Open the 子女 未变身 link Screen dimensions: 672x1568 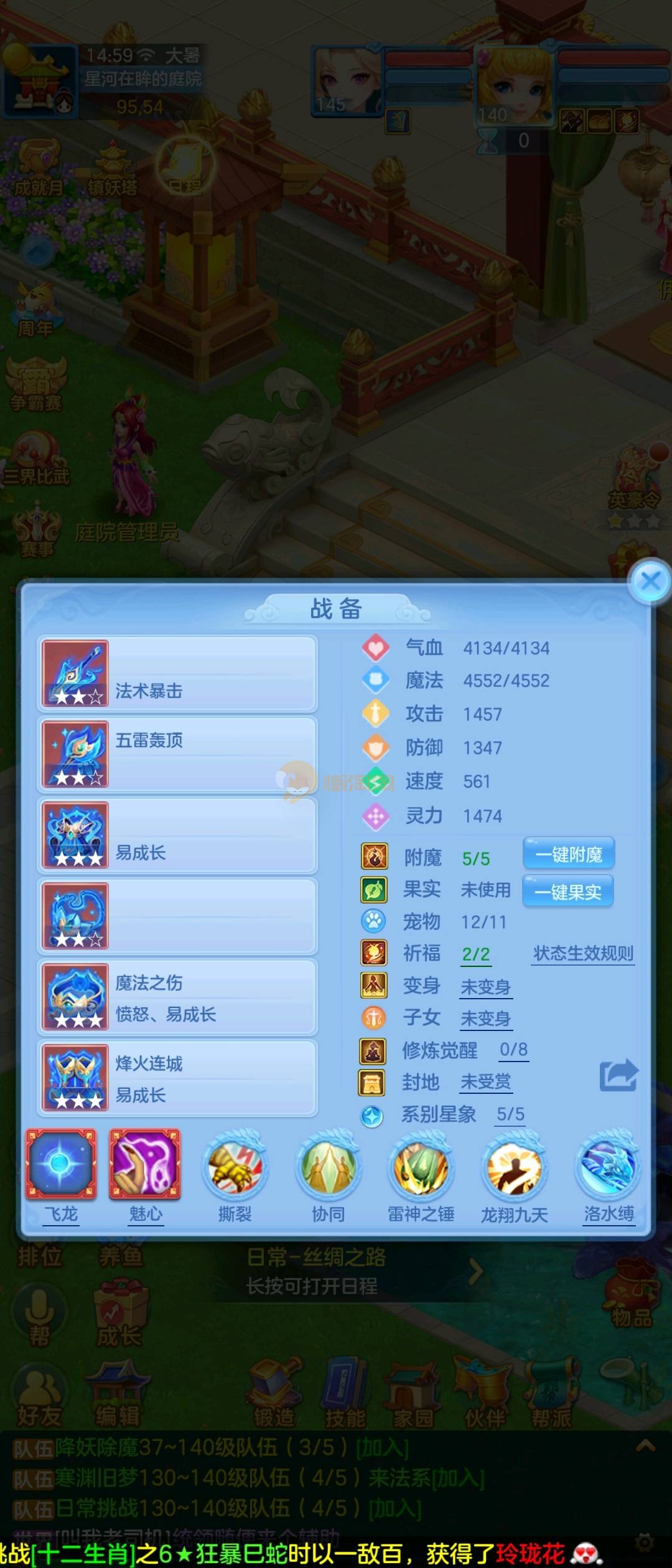click(x=485, y=1019)
